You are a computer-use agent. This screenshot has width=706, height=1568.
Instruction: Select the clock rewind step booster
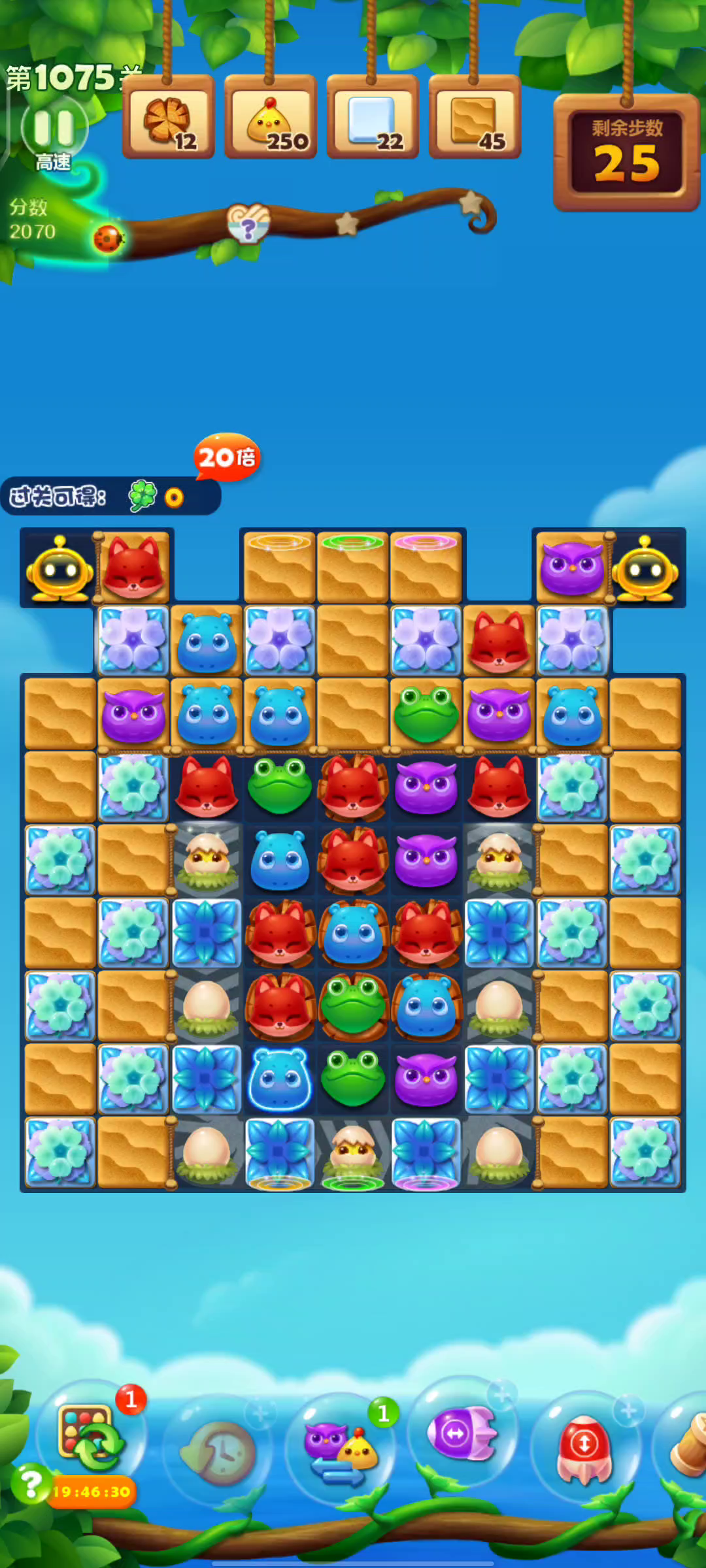[218, 1452]
